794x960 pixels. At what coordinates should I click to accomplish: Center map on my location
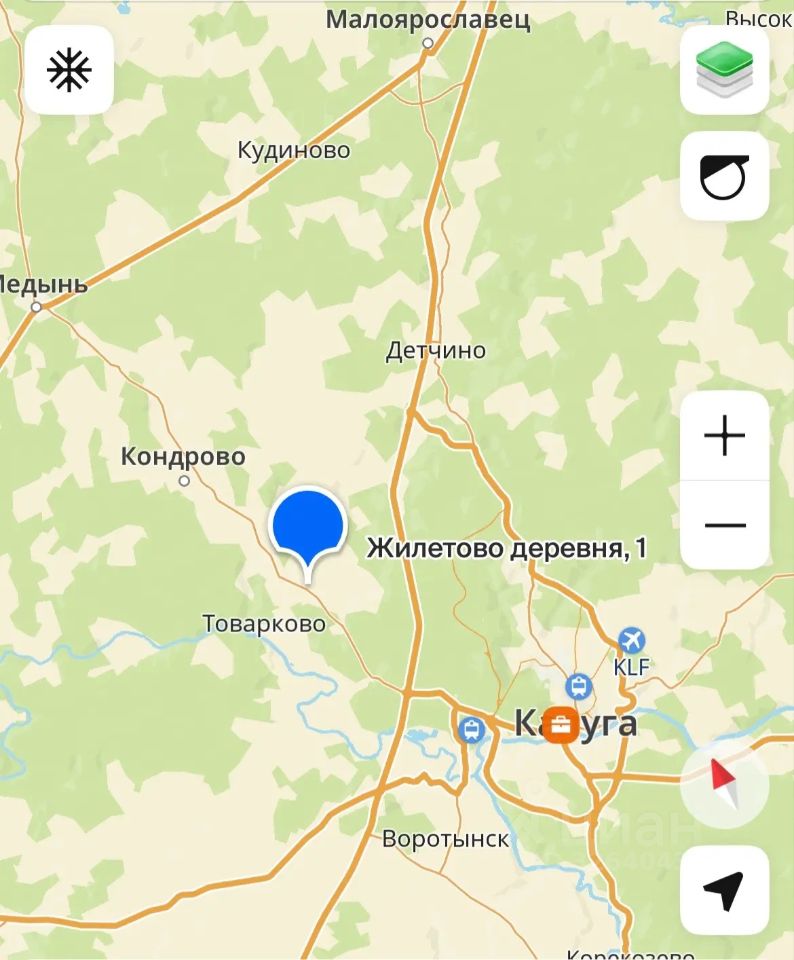point(724,890)
